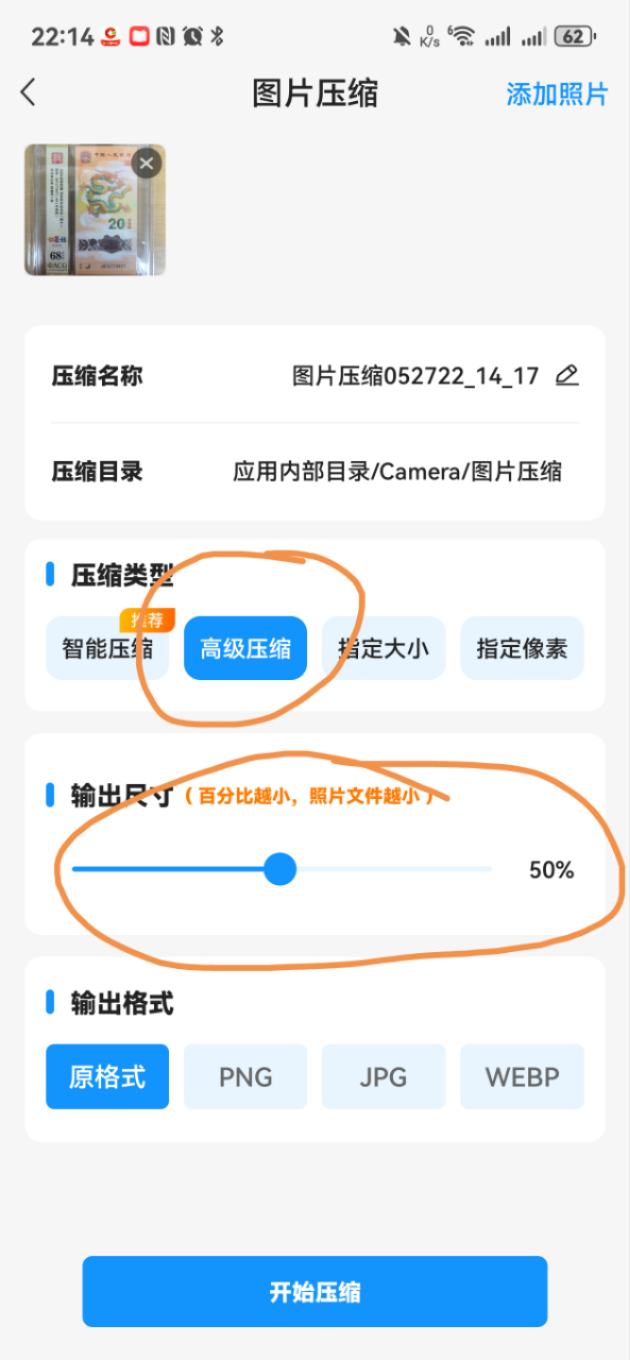Select 智能压缩 compression type

tap(107, 648)
